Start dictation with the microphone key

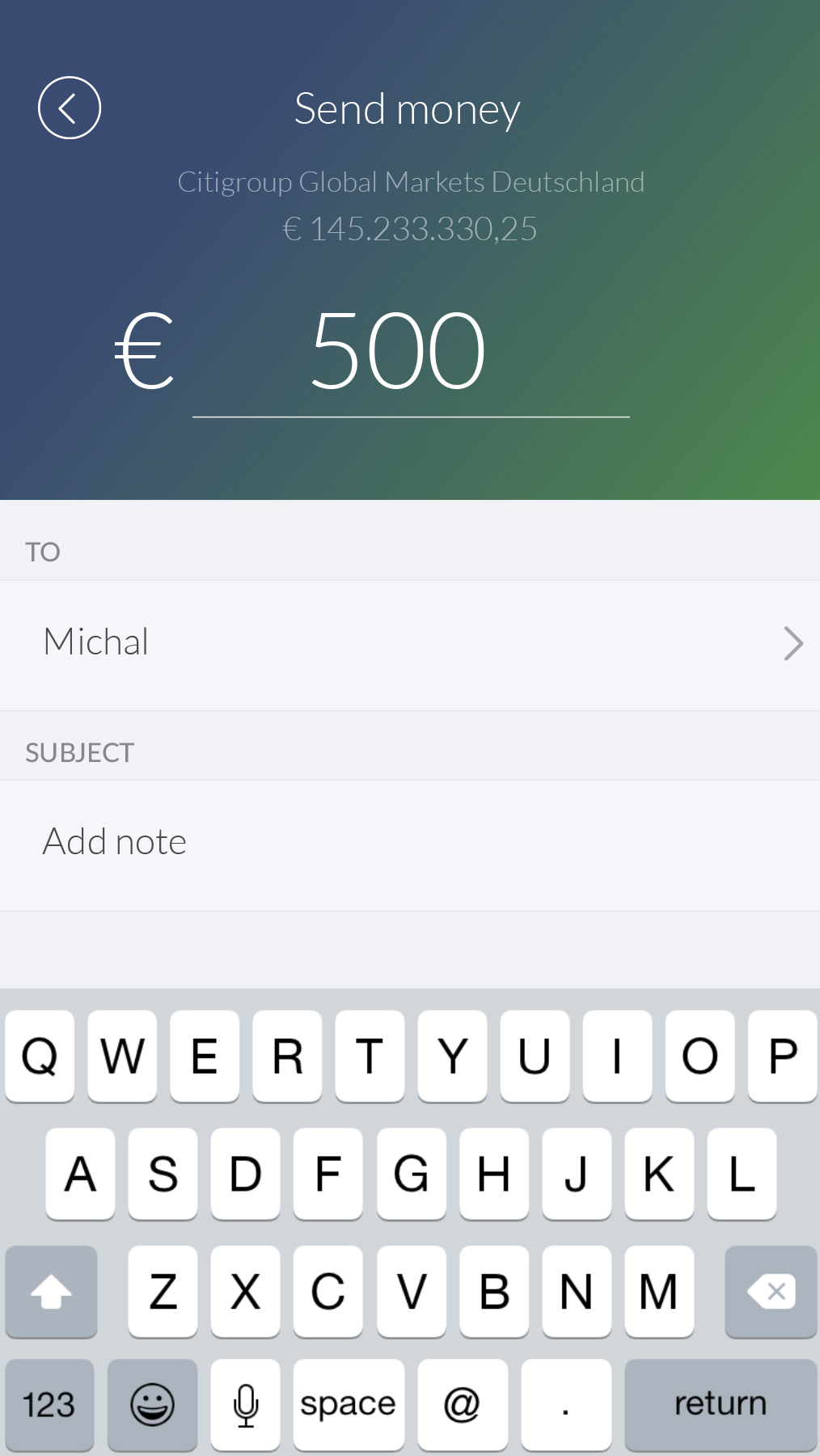click(245, 1404)
